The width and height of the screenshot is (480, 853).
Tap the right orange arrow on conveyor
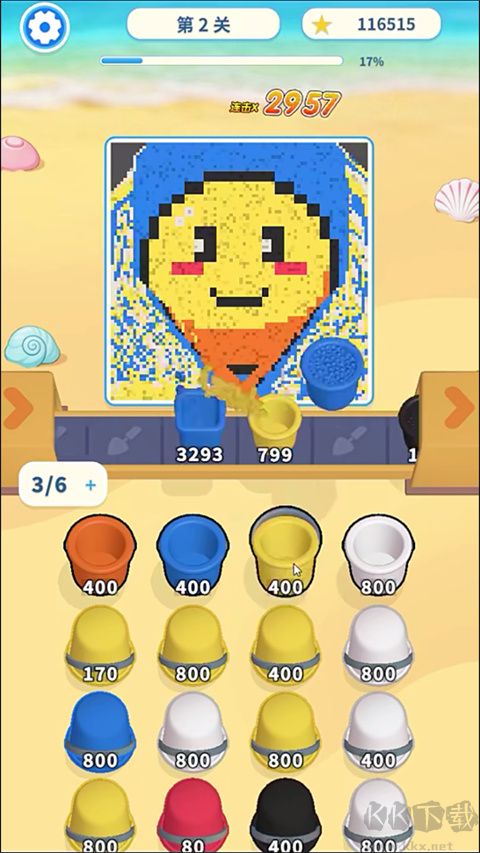[x=459, y=406]
